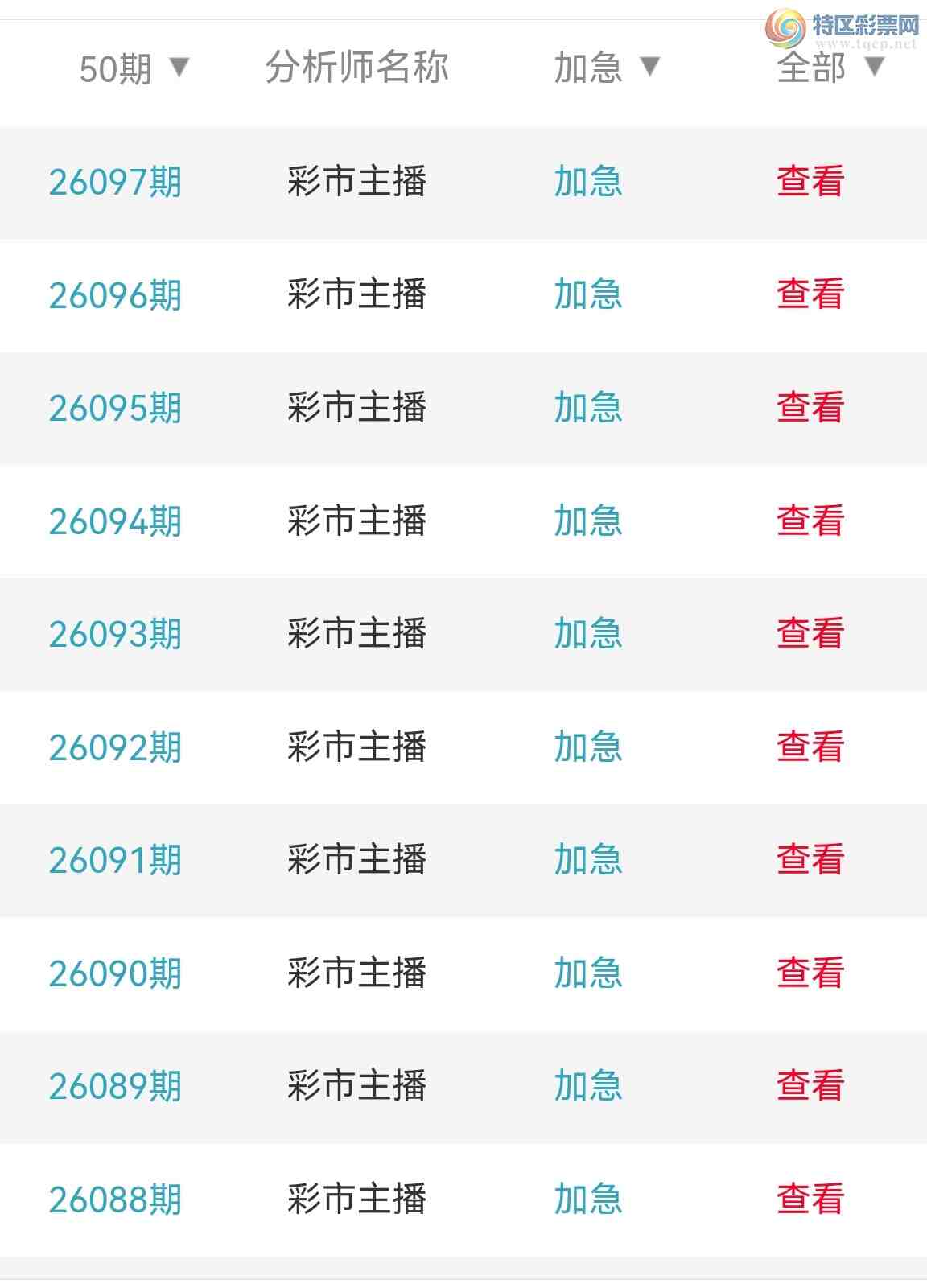The height and width of the screenshot is (1288, 927).
Task: View the 26093期 analysis
Action: (810, 634)
